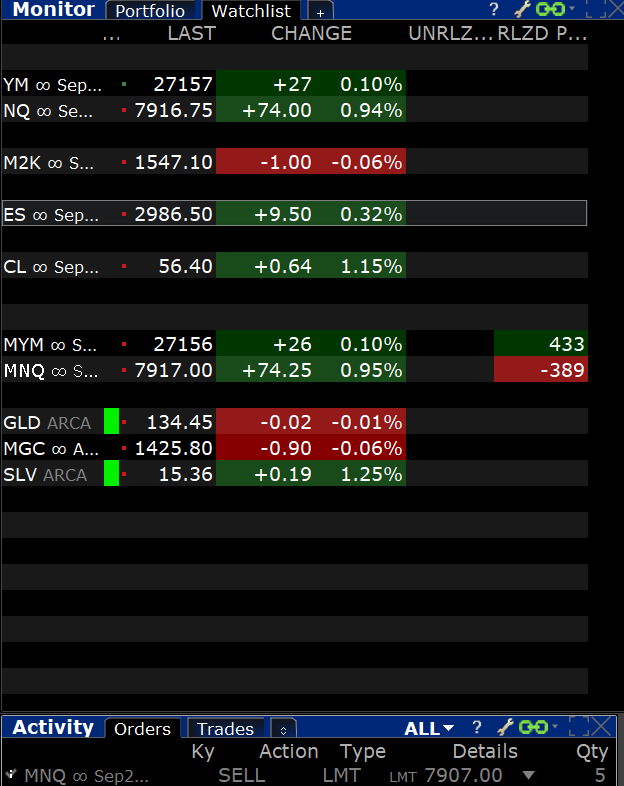
Task: Open the M2K futures row
Action: tap(295, 162)
